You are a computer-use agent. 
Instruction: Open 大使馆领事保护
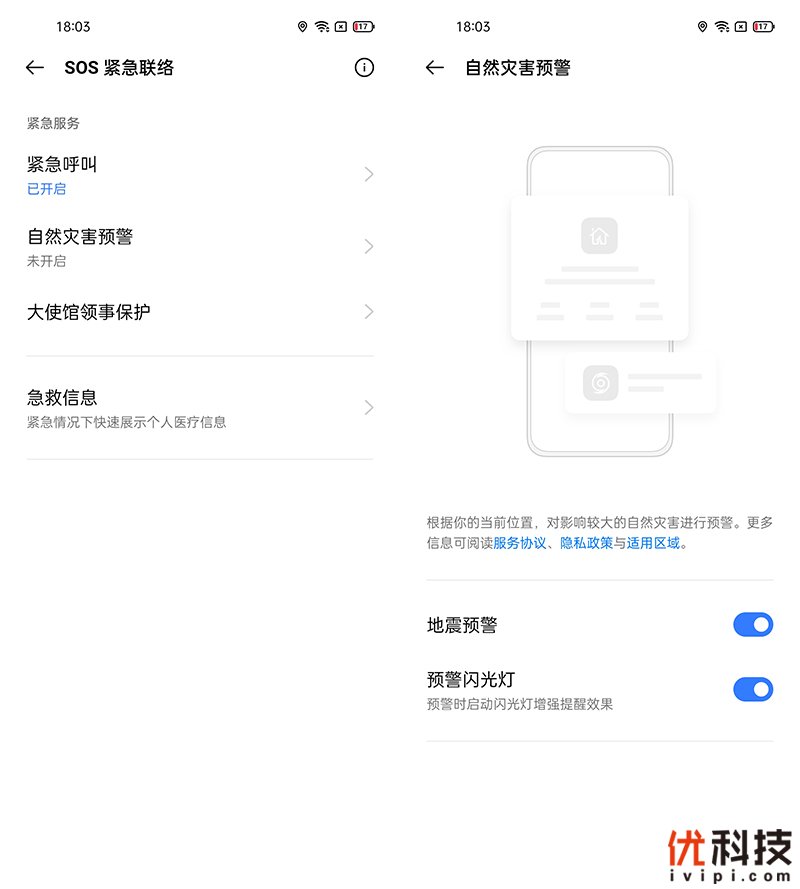point(200,312)
